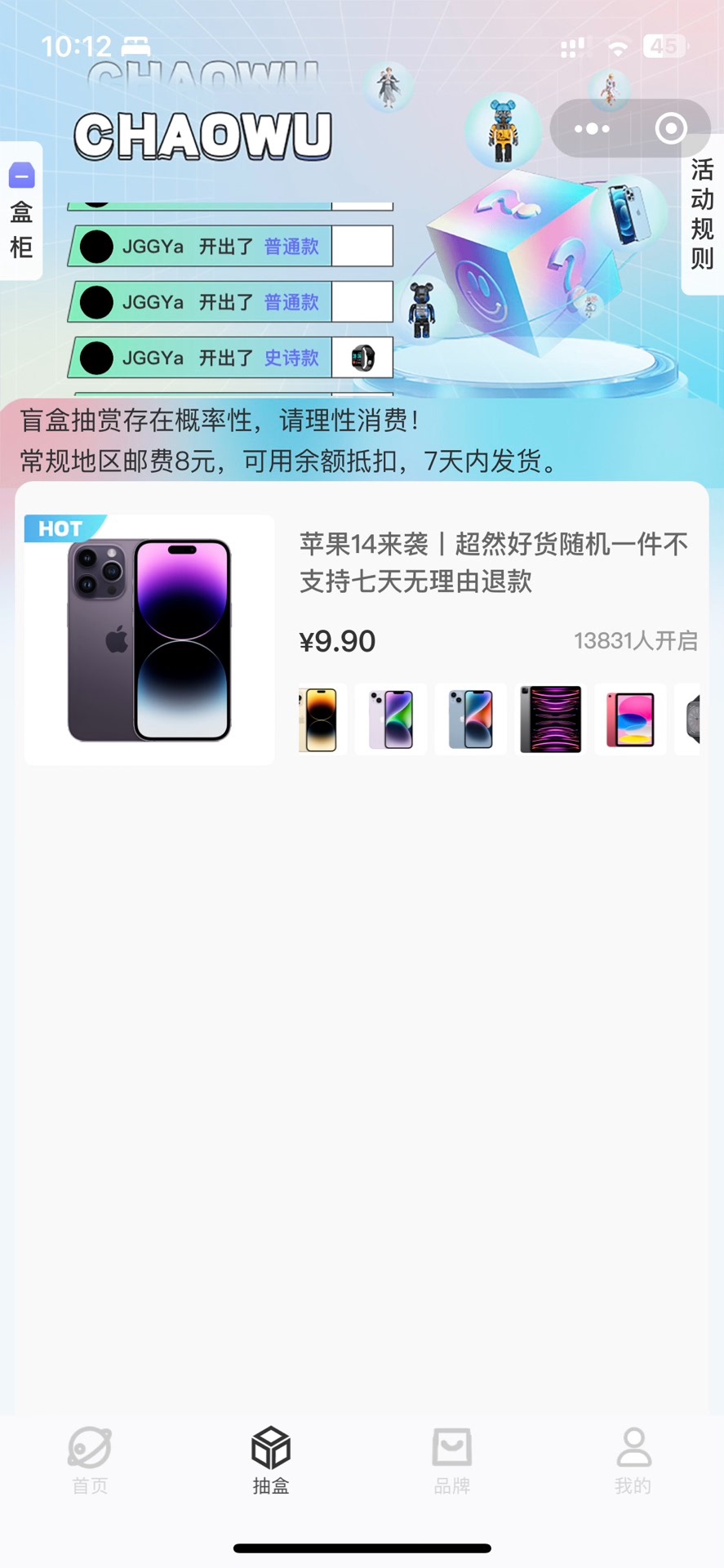Close the mini program with the circle button

tap(671, 129)
